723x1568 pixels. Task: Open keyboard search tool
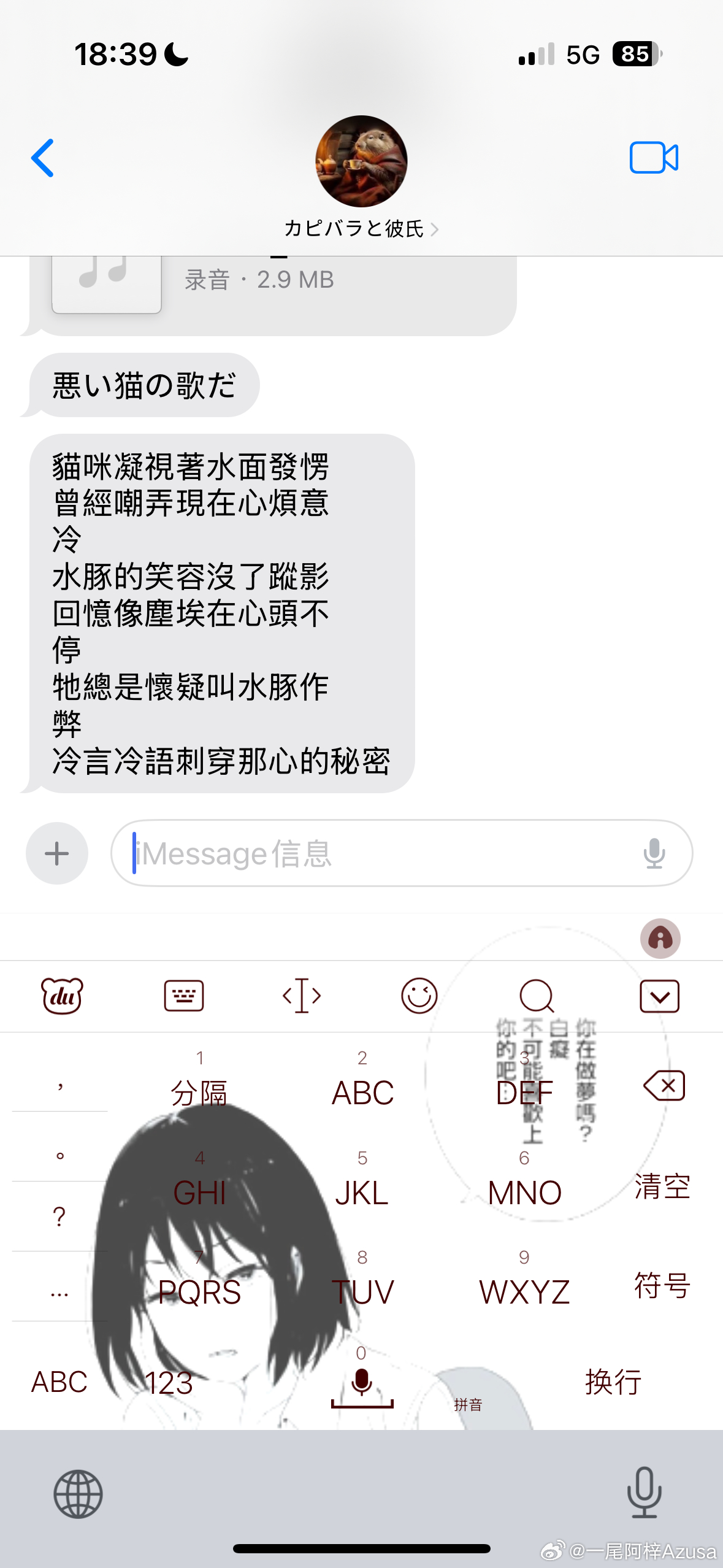(537, 996)
